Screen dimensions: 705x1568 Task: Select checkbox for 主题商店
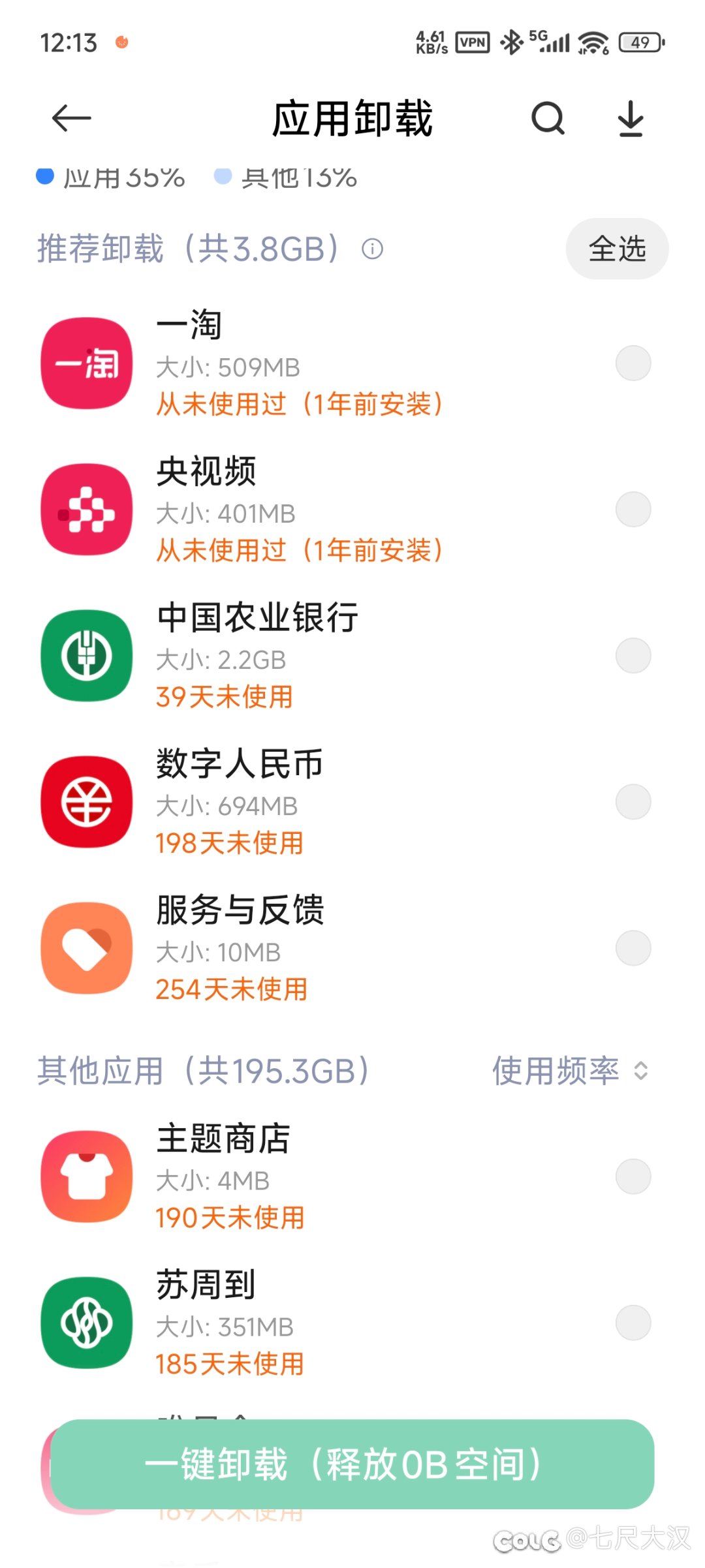coord(633,1176)
